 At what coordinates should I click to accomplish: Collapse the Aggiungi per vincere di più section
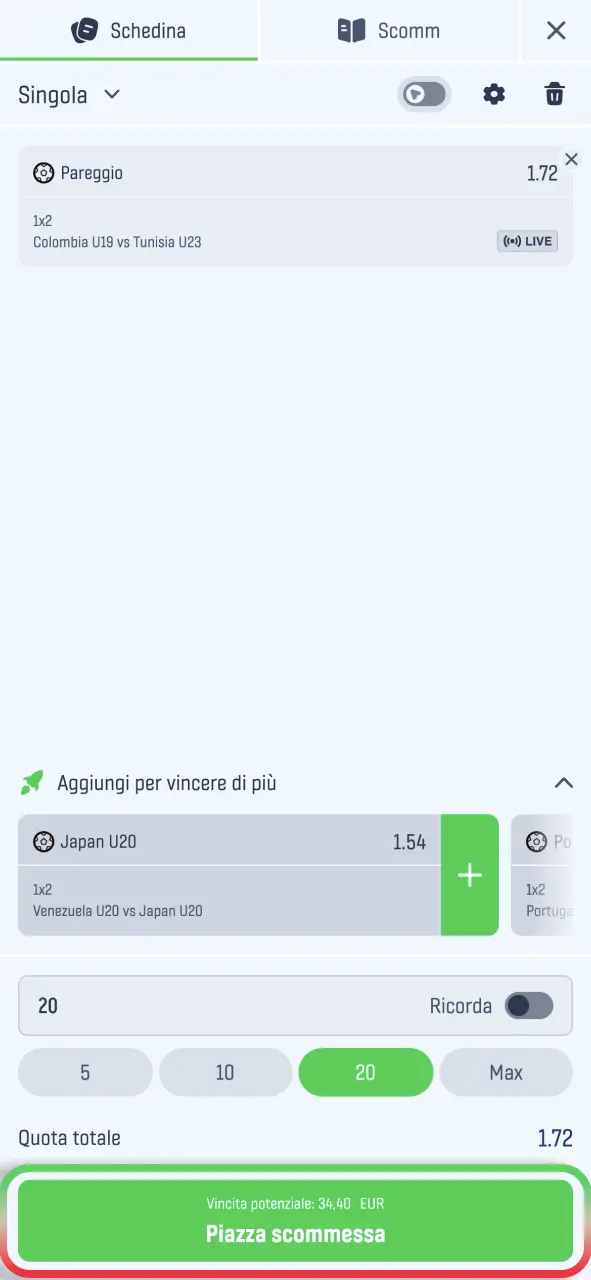tap(564, 783)
